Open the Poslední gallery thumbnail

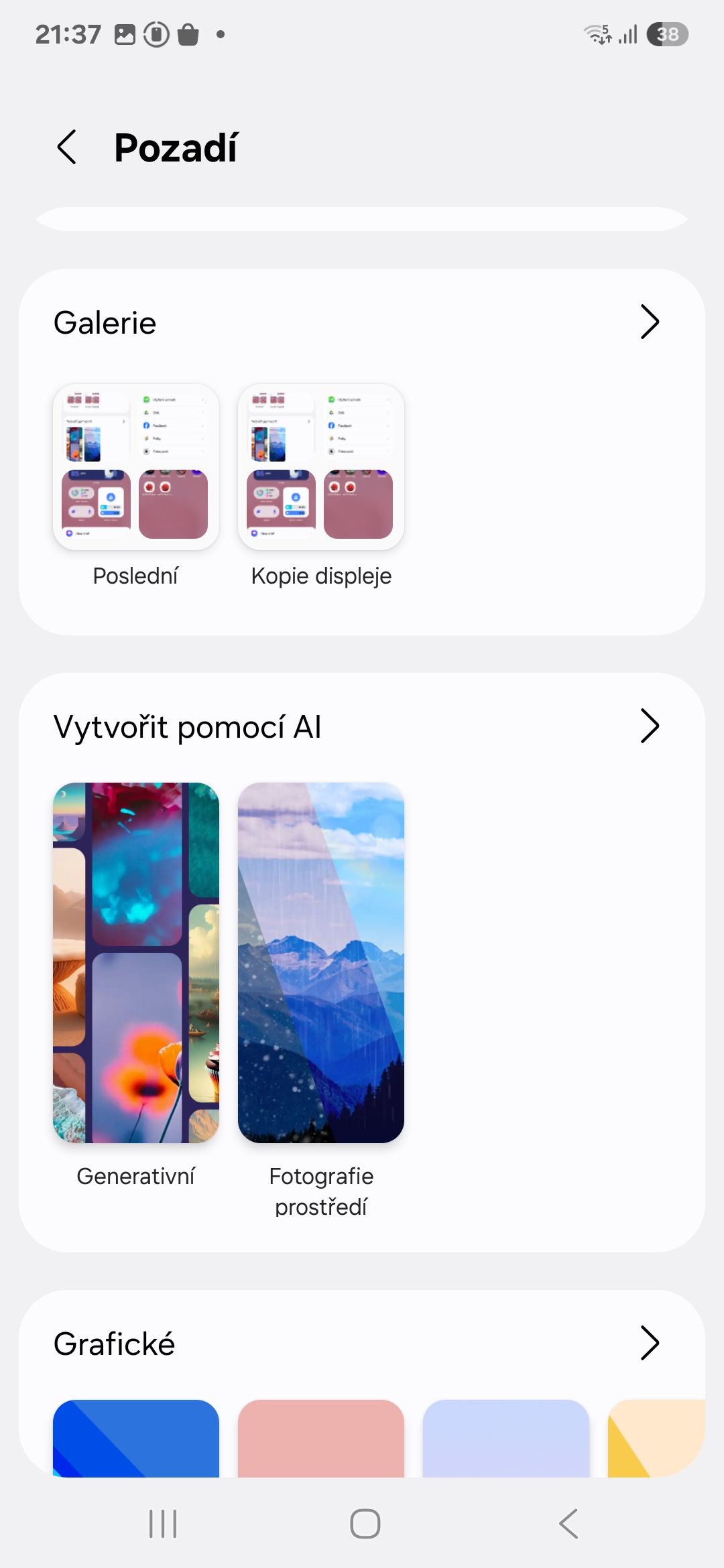click(x=136, y=467)
